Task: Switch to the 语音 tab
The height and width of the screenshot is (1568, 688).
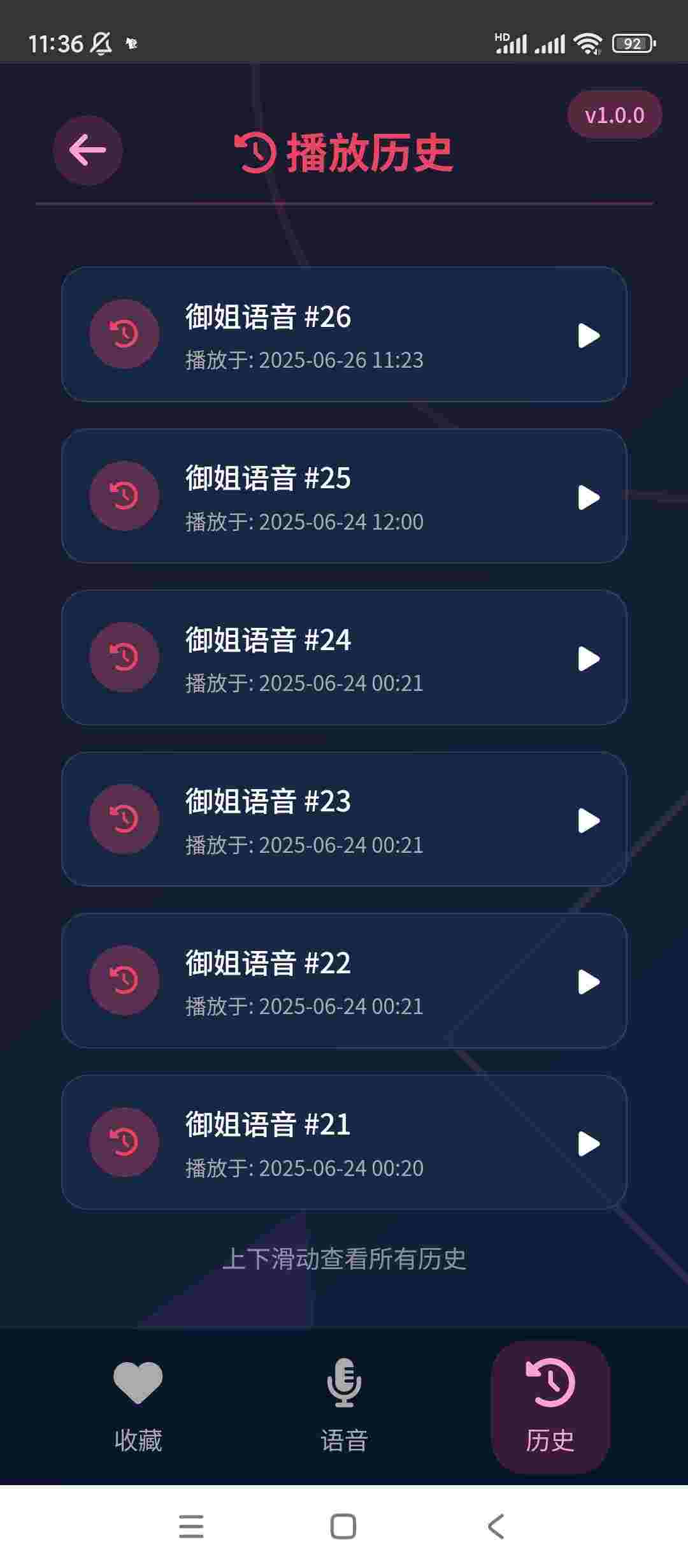Action: click(344, 1407)
